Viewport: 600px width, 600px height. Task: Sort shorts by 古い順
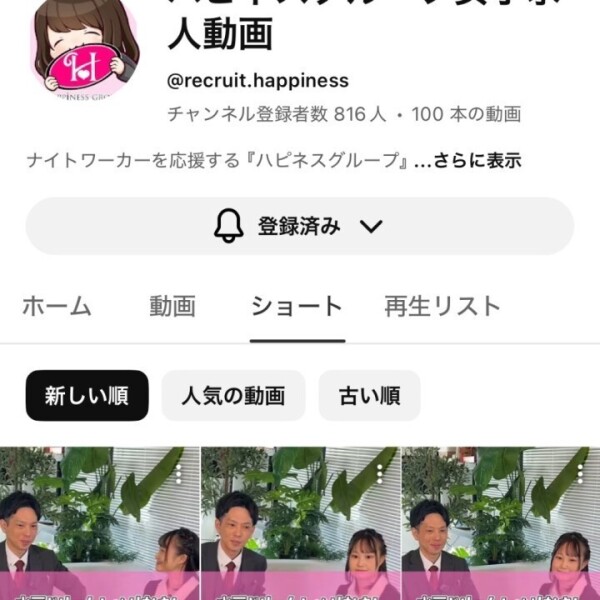369,396
